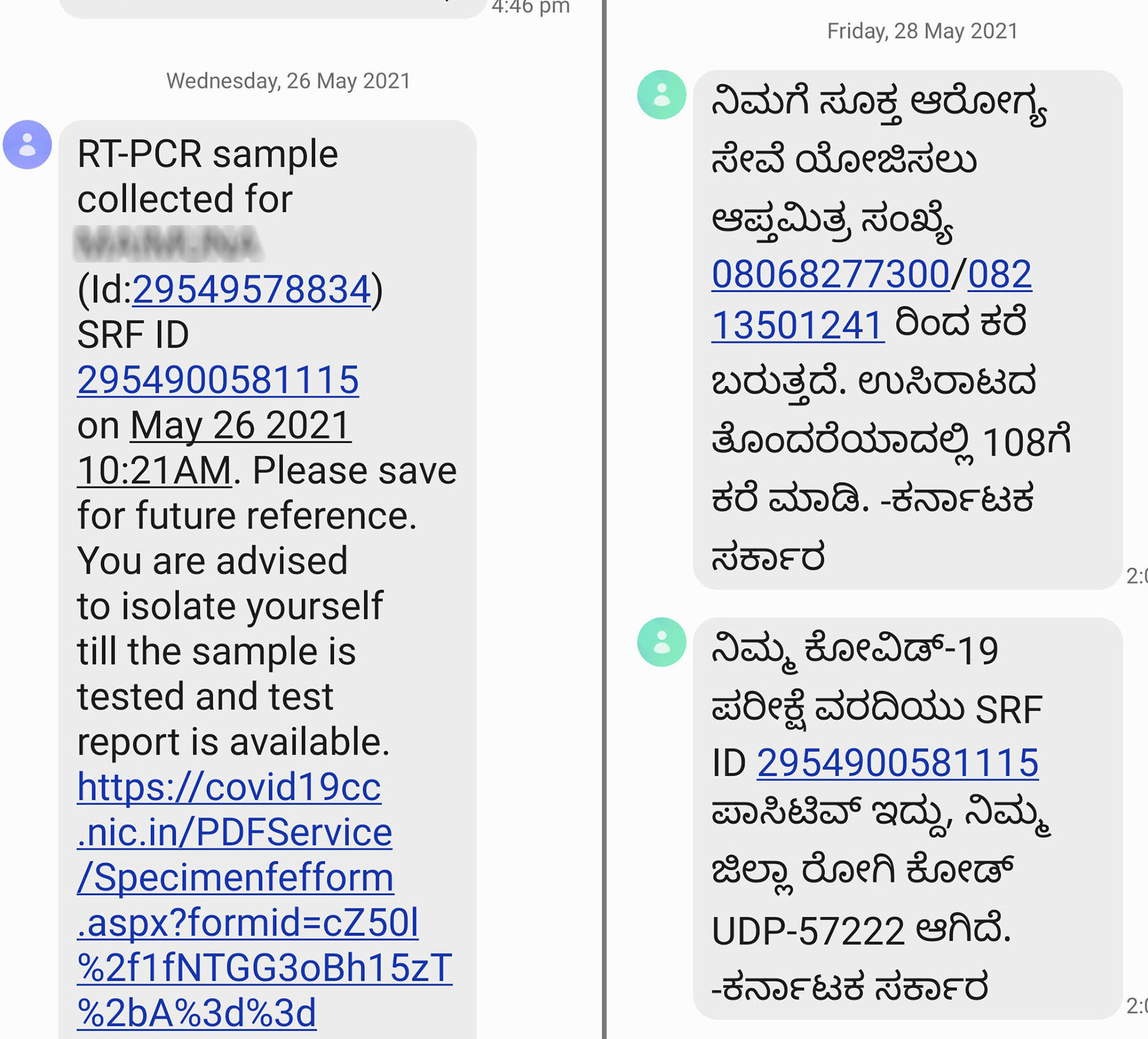
Task: Tap SRF ID link in UDP-57222 message
Action: point(897,762)
